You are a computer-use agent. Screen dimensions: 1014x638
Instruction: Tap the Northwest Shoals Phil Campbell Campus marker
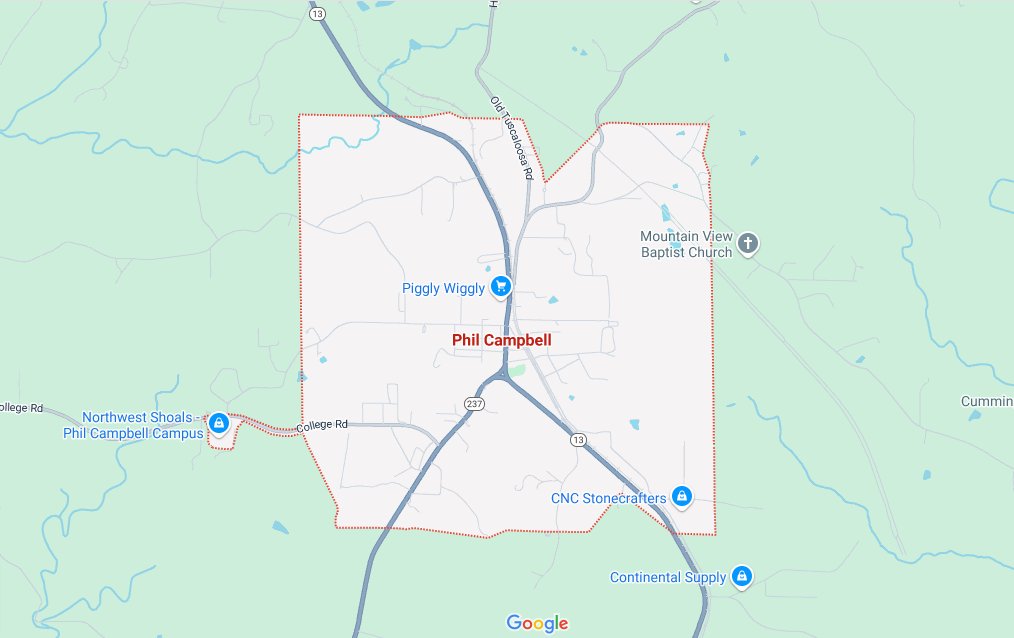tap(219, 425)
